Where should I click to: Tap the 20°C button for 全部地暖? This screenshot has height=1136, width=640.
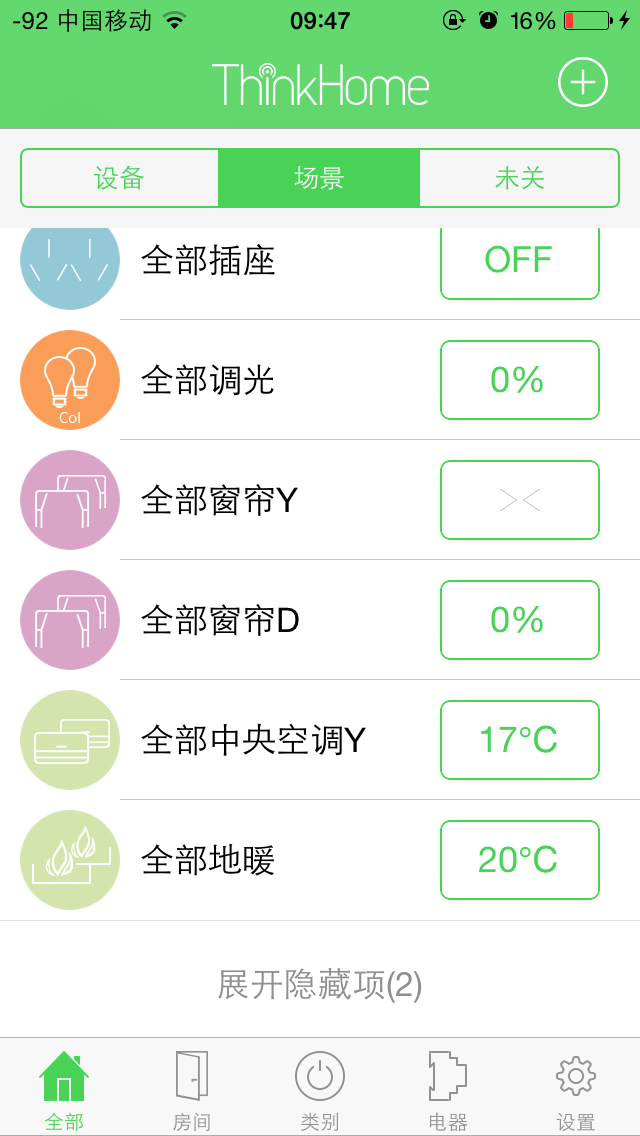[519, 860]
